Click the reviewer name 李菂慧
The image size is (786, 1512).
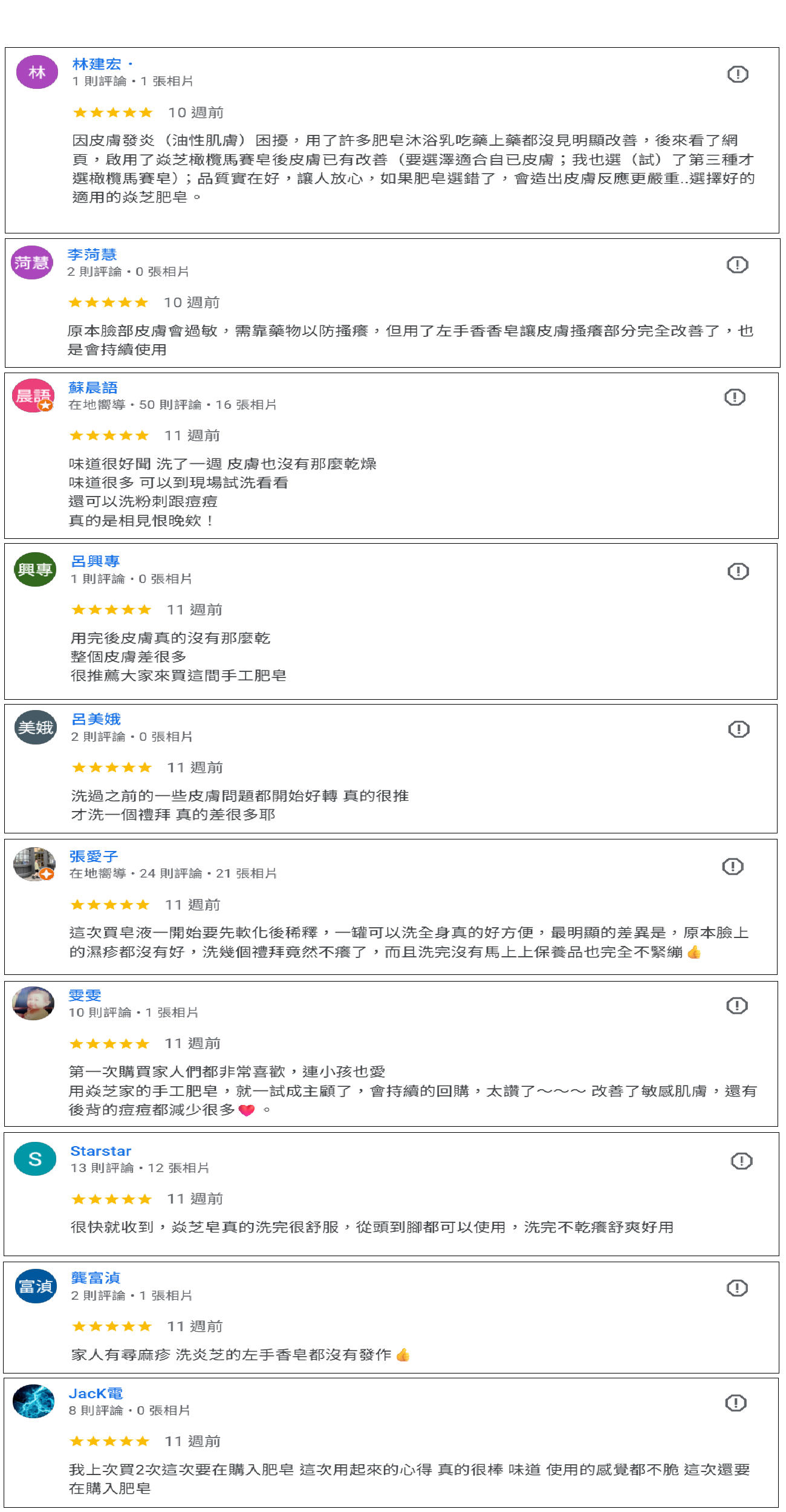[91, 254]
